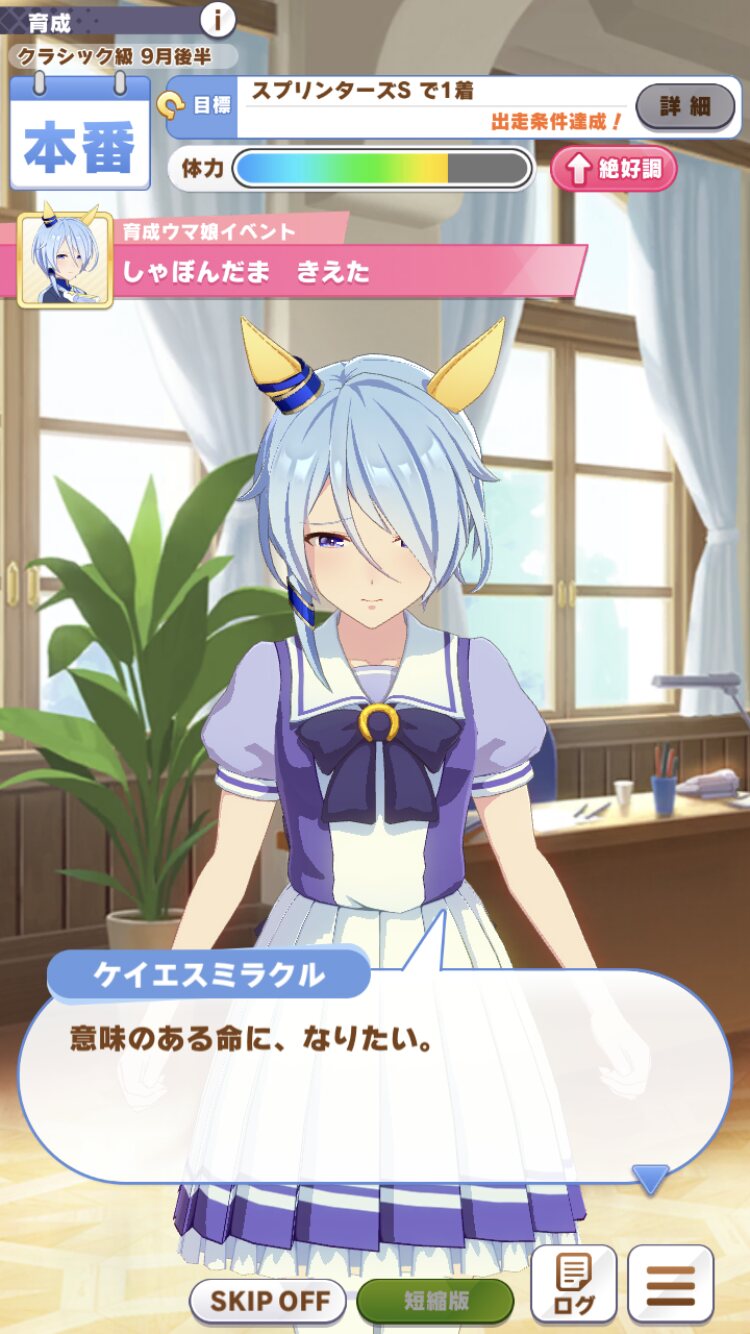The height and width of the screenshot is (1334, 750).
Task: Advance the dialogue with the blue arrow
Action: pos(650,1179)
